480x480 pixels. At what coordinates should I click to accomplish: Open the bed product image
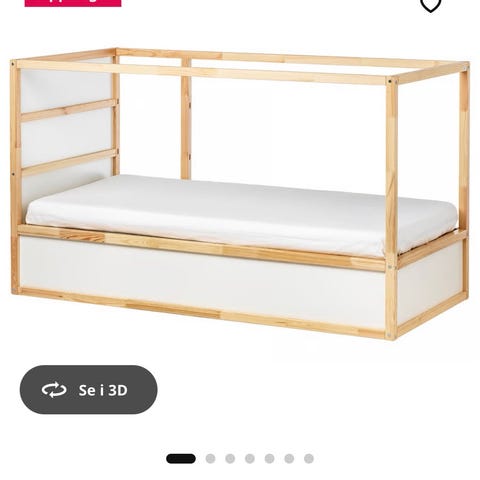240,194
